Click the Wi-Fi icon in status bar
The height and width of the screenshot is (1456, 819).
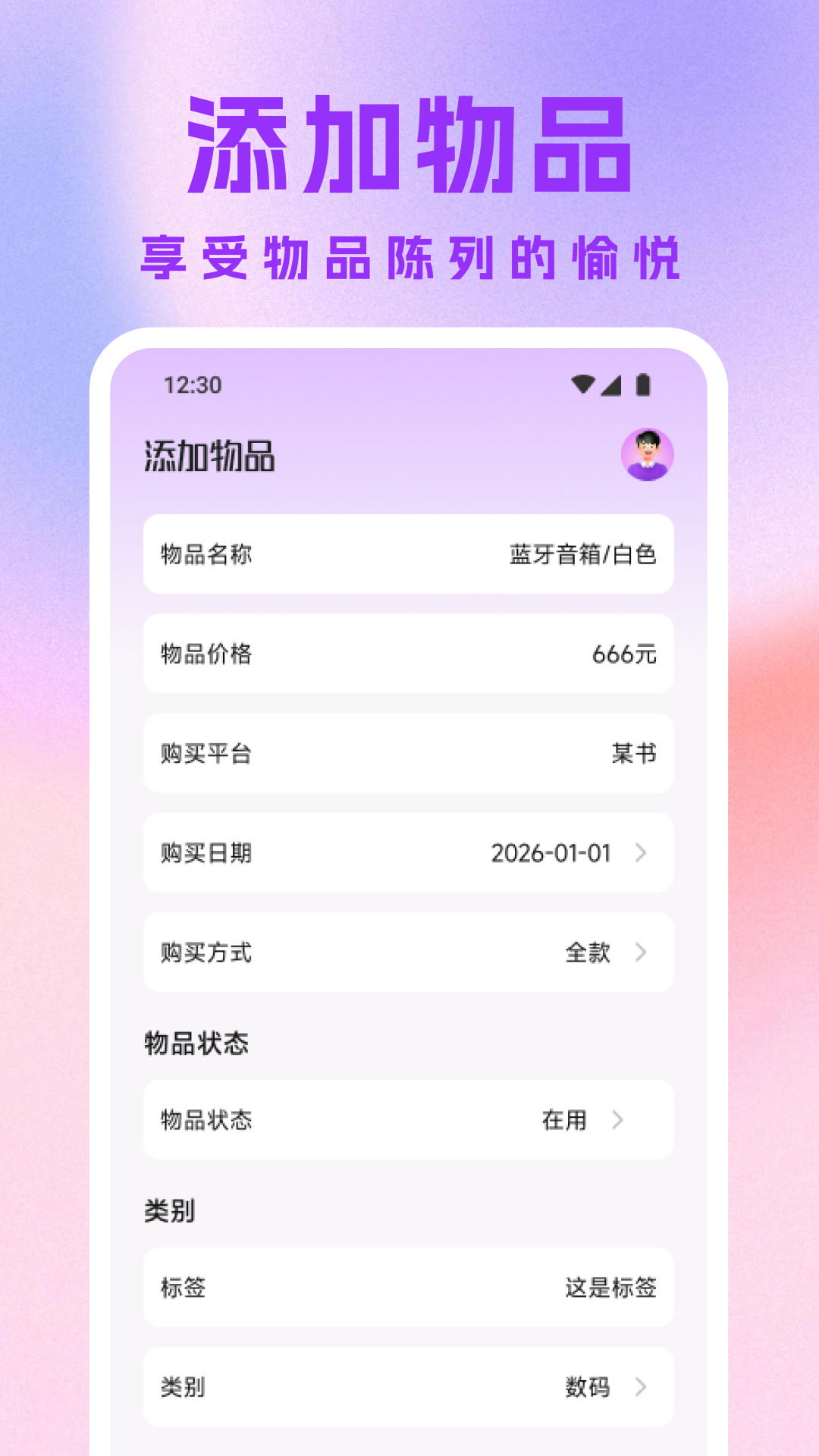click(x=582, y=385)
